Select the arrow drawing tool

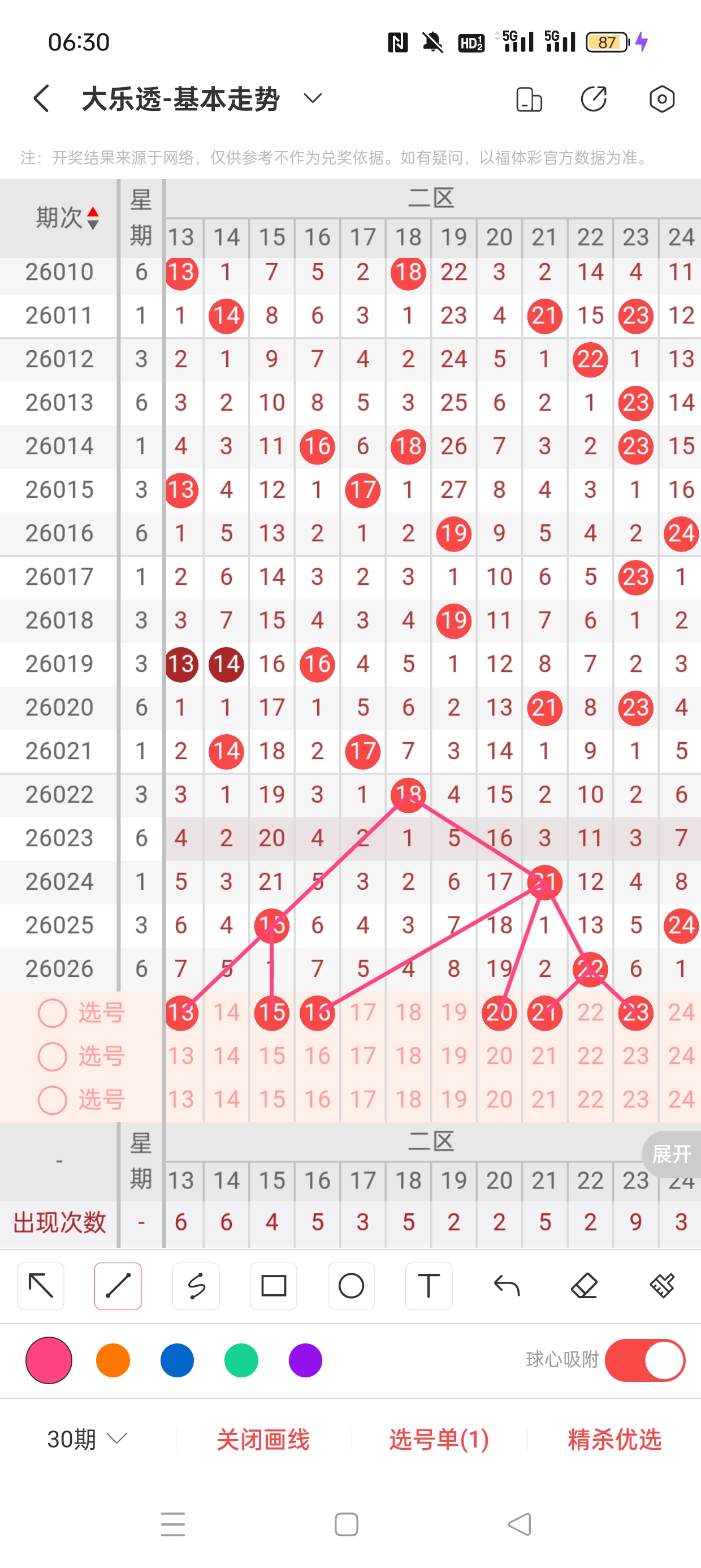click(41, 1286)
